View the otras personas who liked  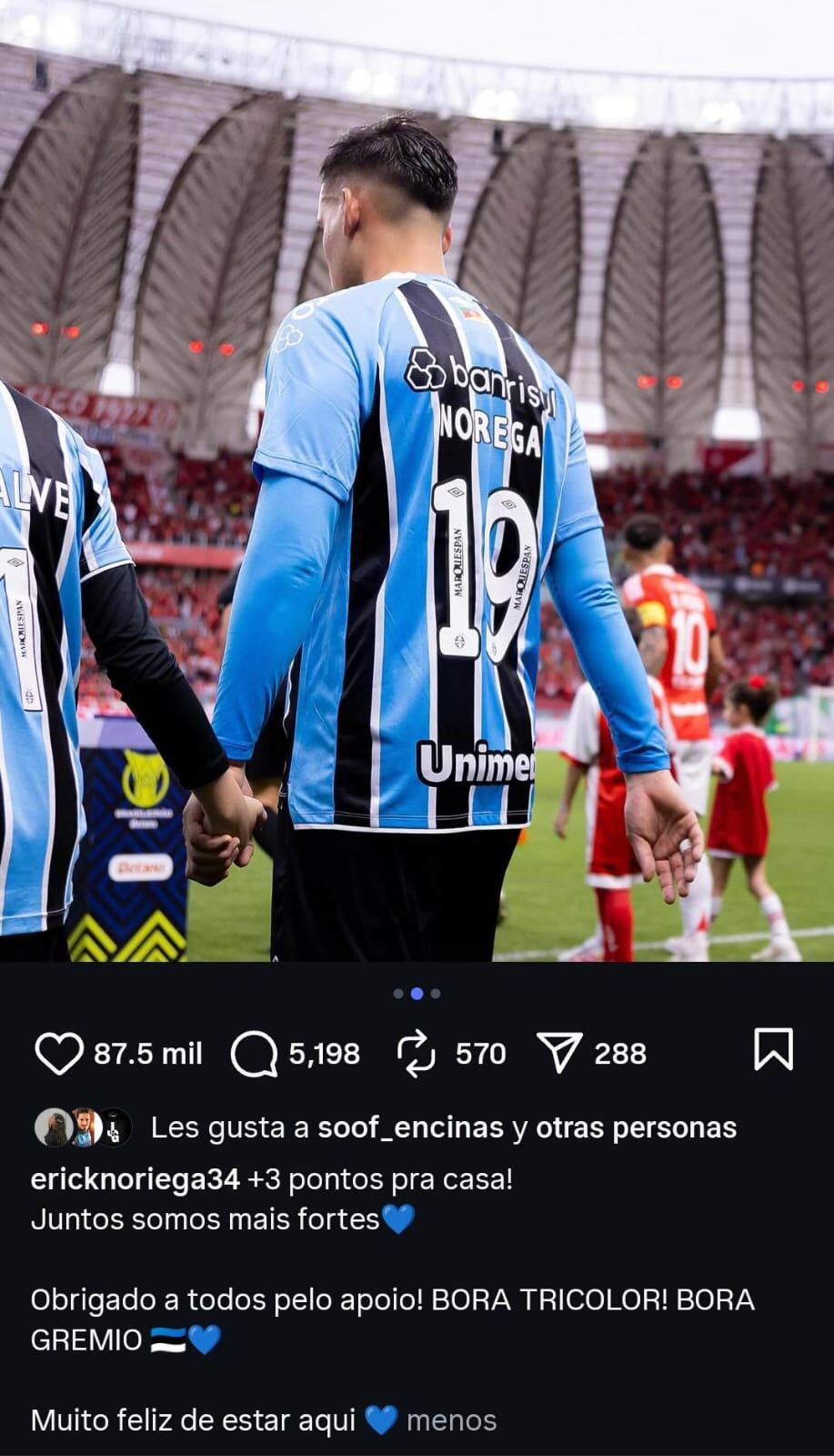point(636,1127)
